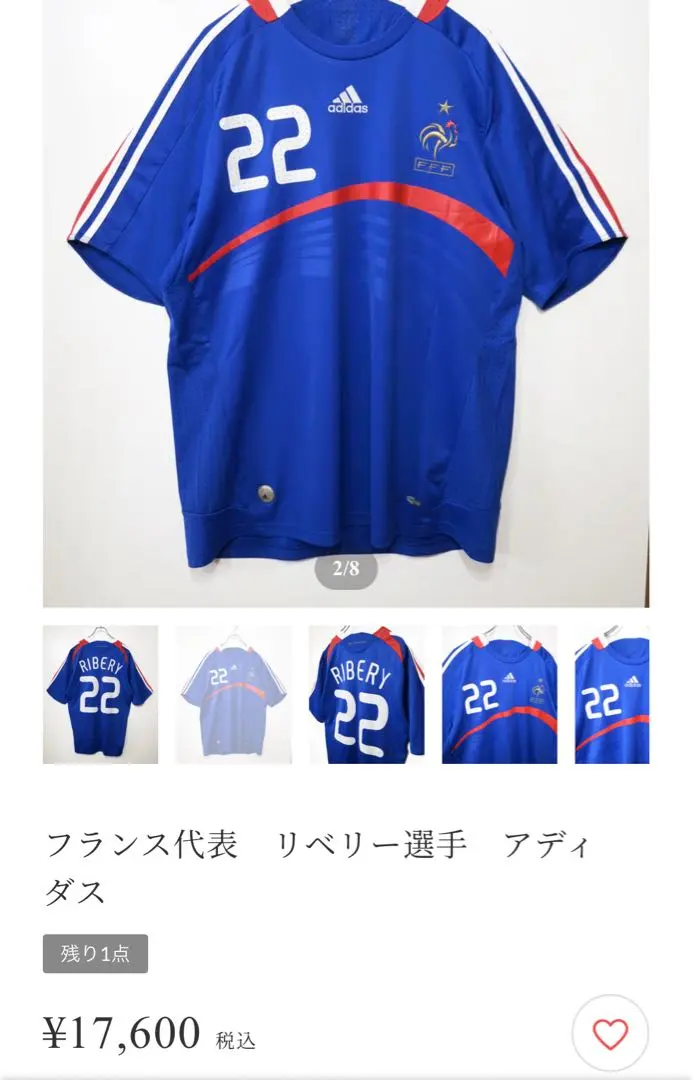Select the RIBERY 22 back view thumbnail
Viewport: 693px width, 1080px height.
coord(100,695)
